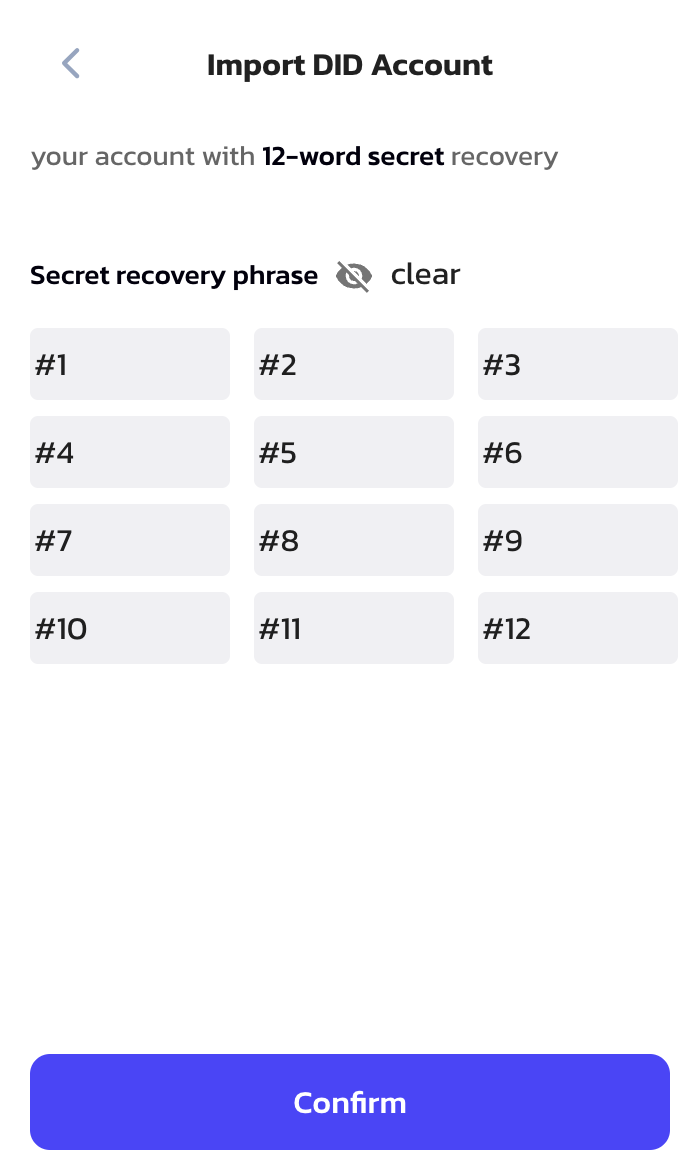Focus word field #10
Image resolution: width=700 pixels, height=1176 pixels.
[x=130, y=629]
